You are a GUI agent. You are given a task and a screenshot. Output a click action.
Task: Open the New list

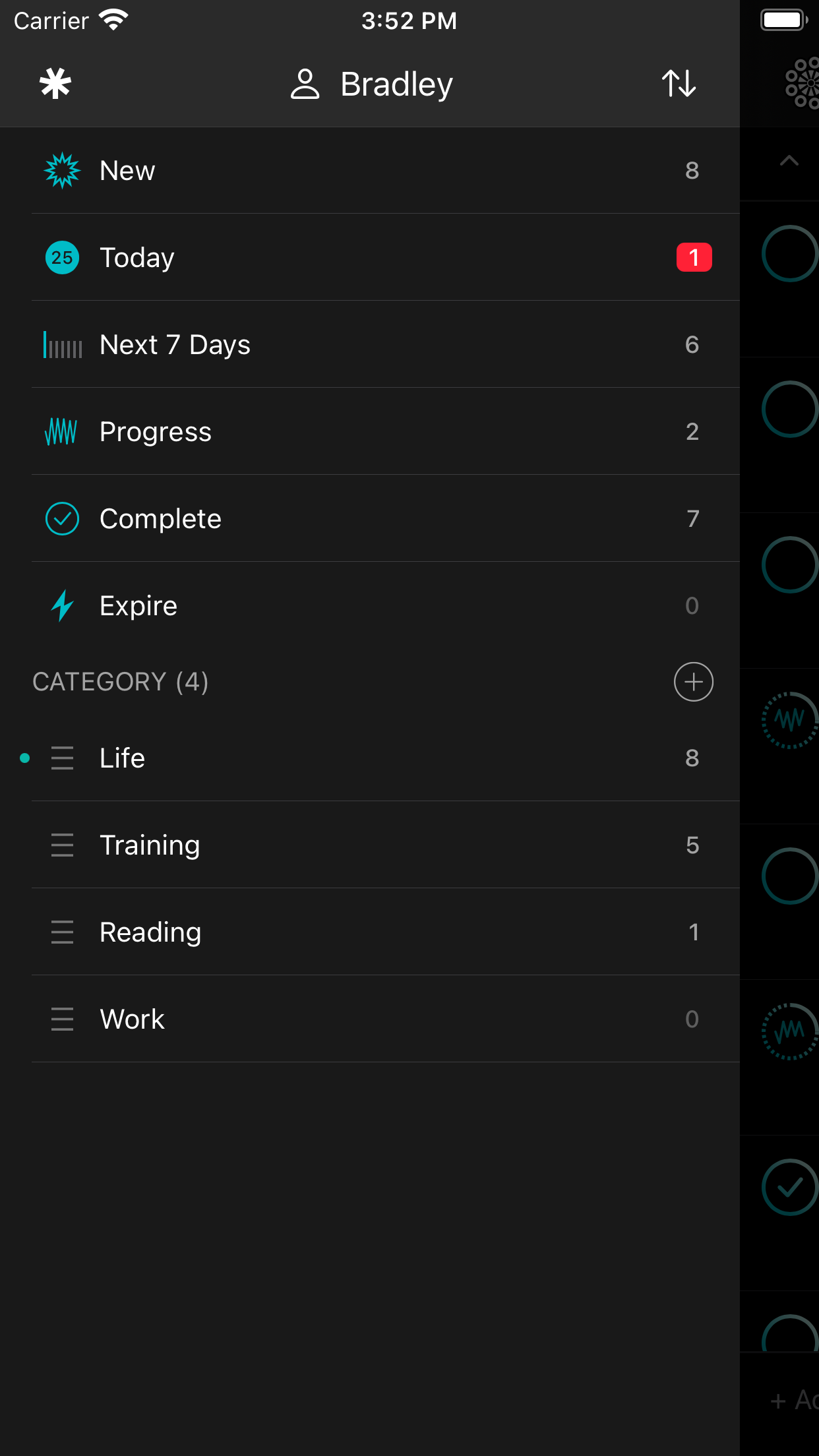[370, 171]
